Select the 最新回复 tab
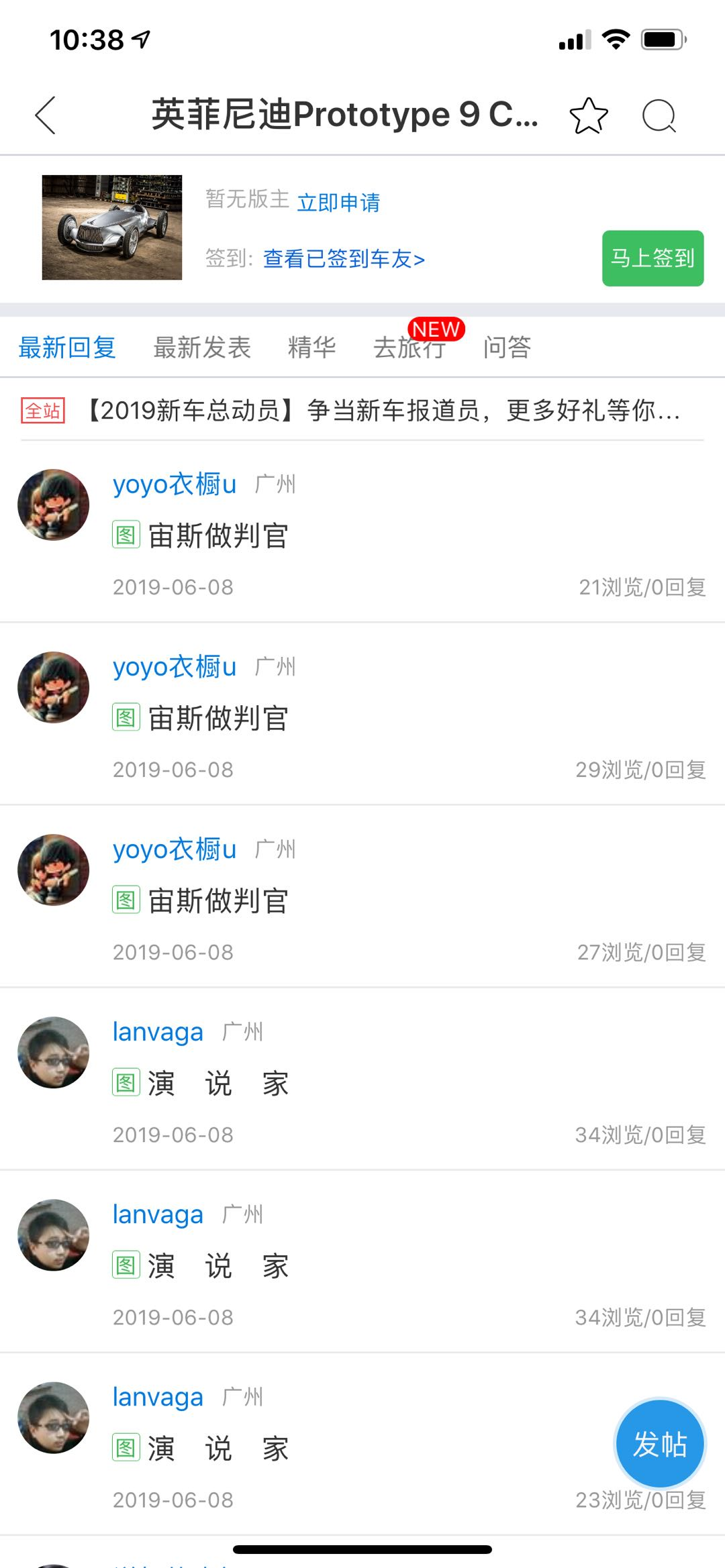This screenshot has height=1568, width=725. coord(67,348)
